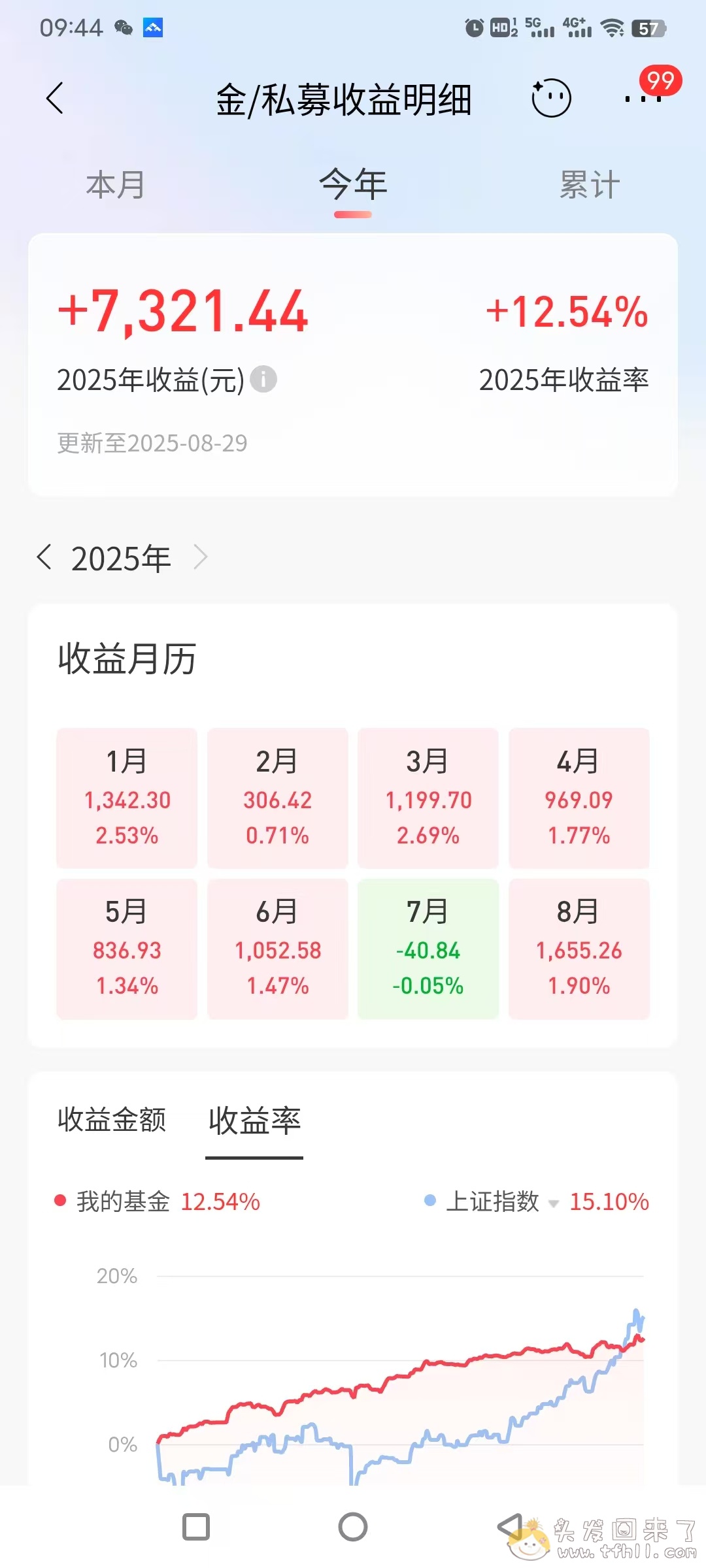Tap the system home button
706x1568 pixels.
tap(353, 1527)
